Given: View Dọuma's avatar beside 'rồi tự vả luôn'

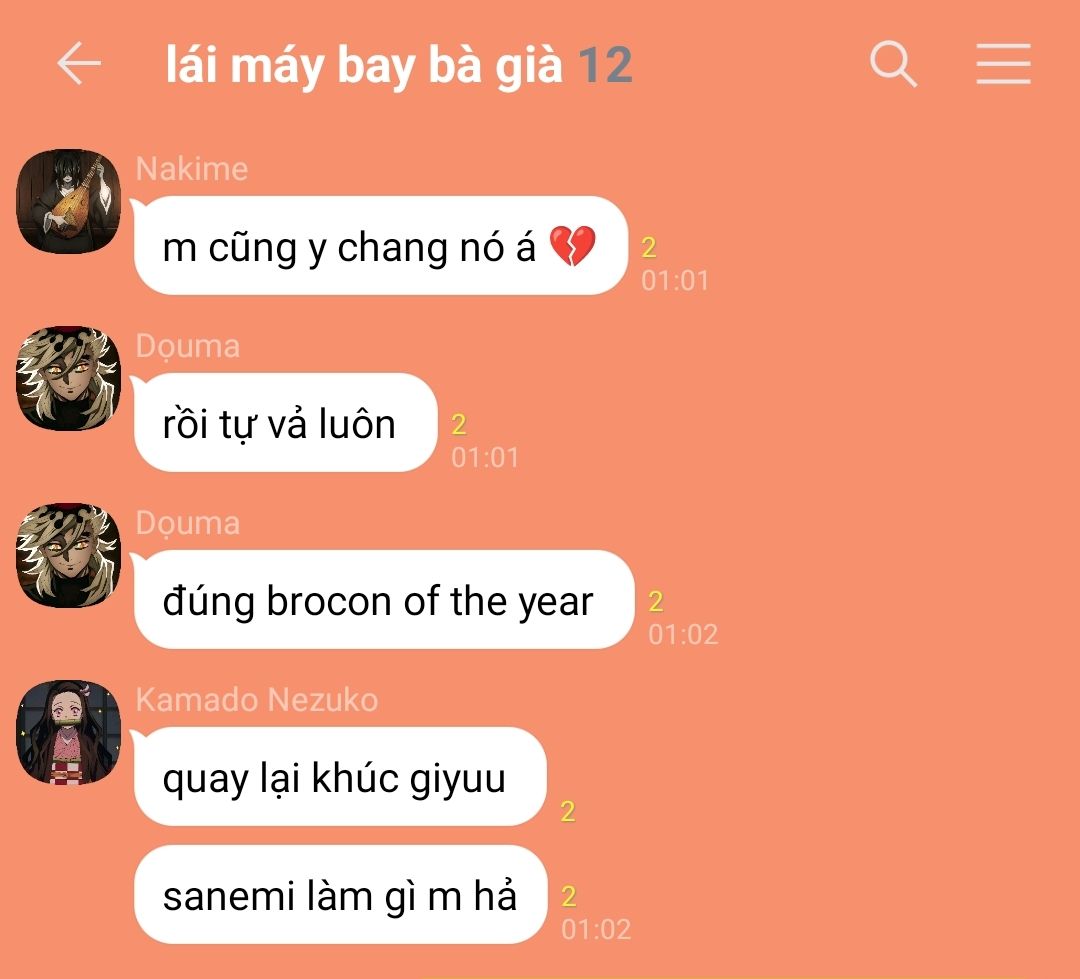Looking at the screenshot, I should click(x=69, y=379).
